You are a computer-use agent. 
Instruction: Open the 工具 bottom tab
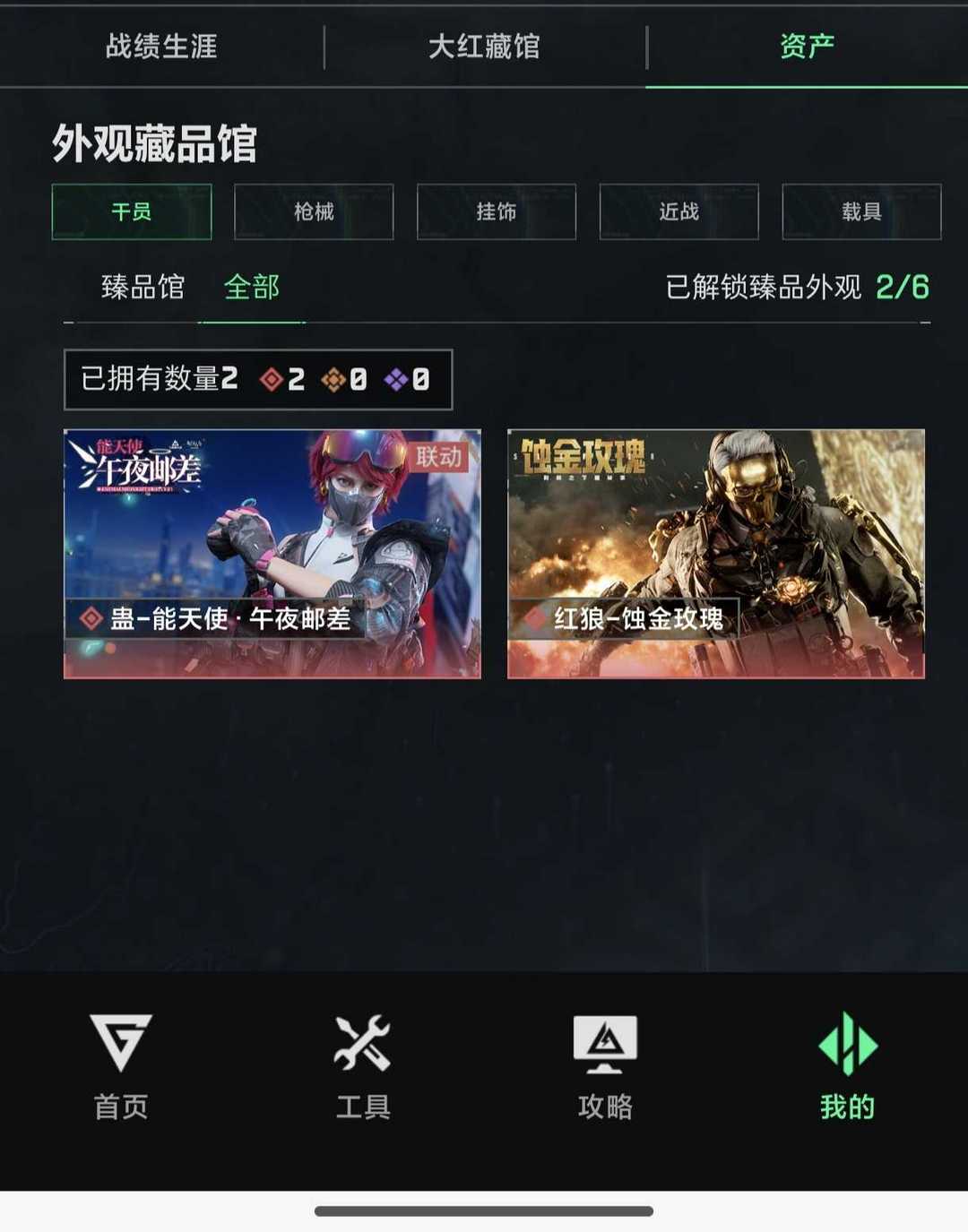[x=363, y=1066]
